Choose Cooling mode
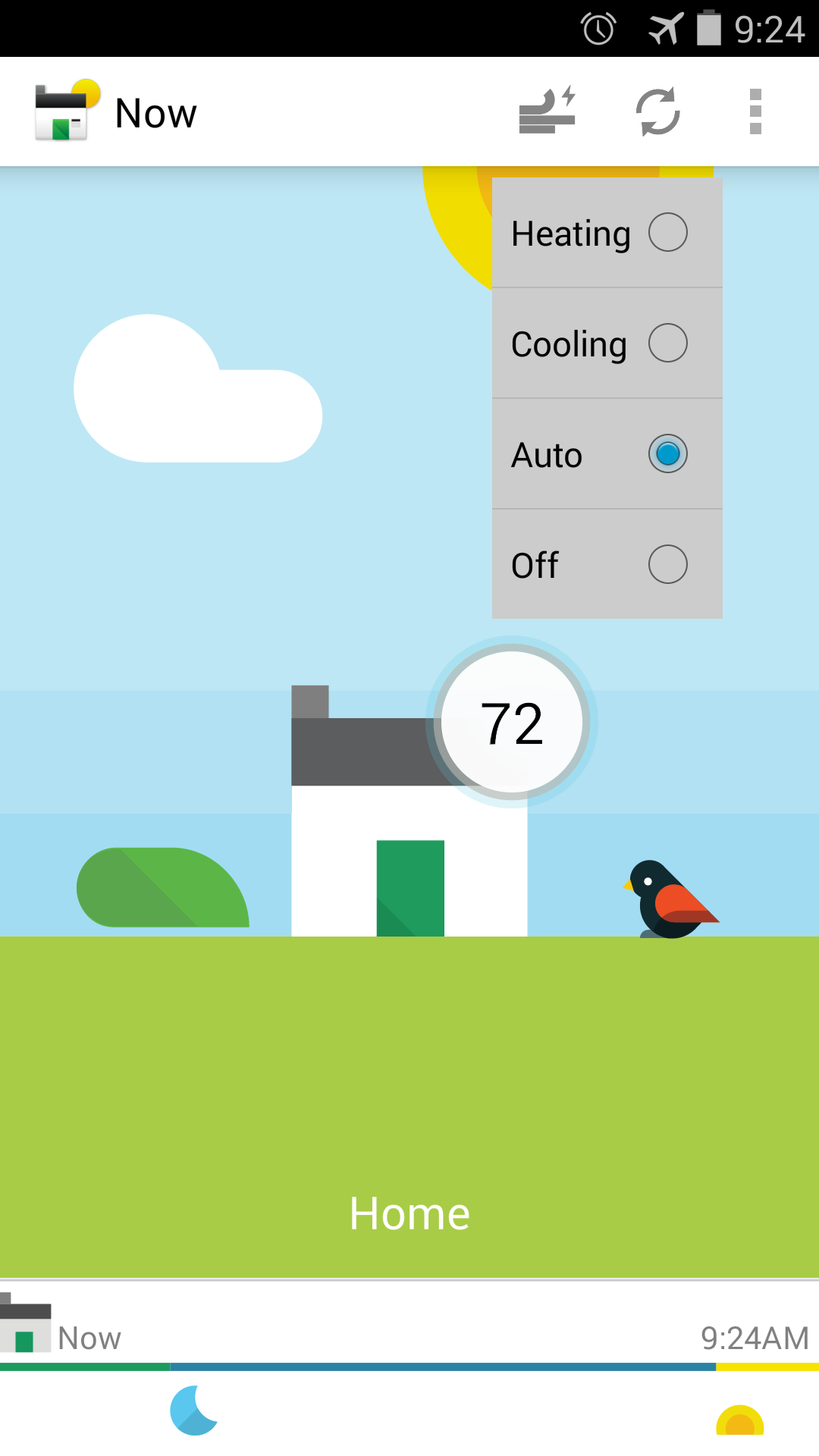 (607, 344)
